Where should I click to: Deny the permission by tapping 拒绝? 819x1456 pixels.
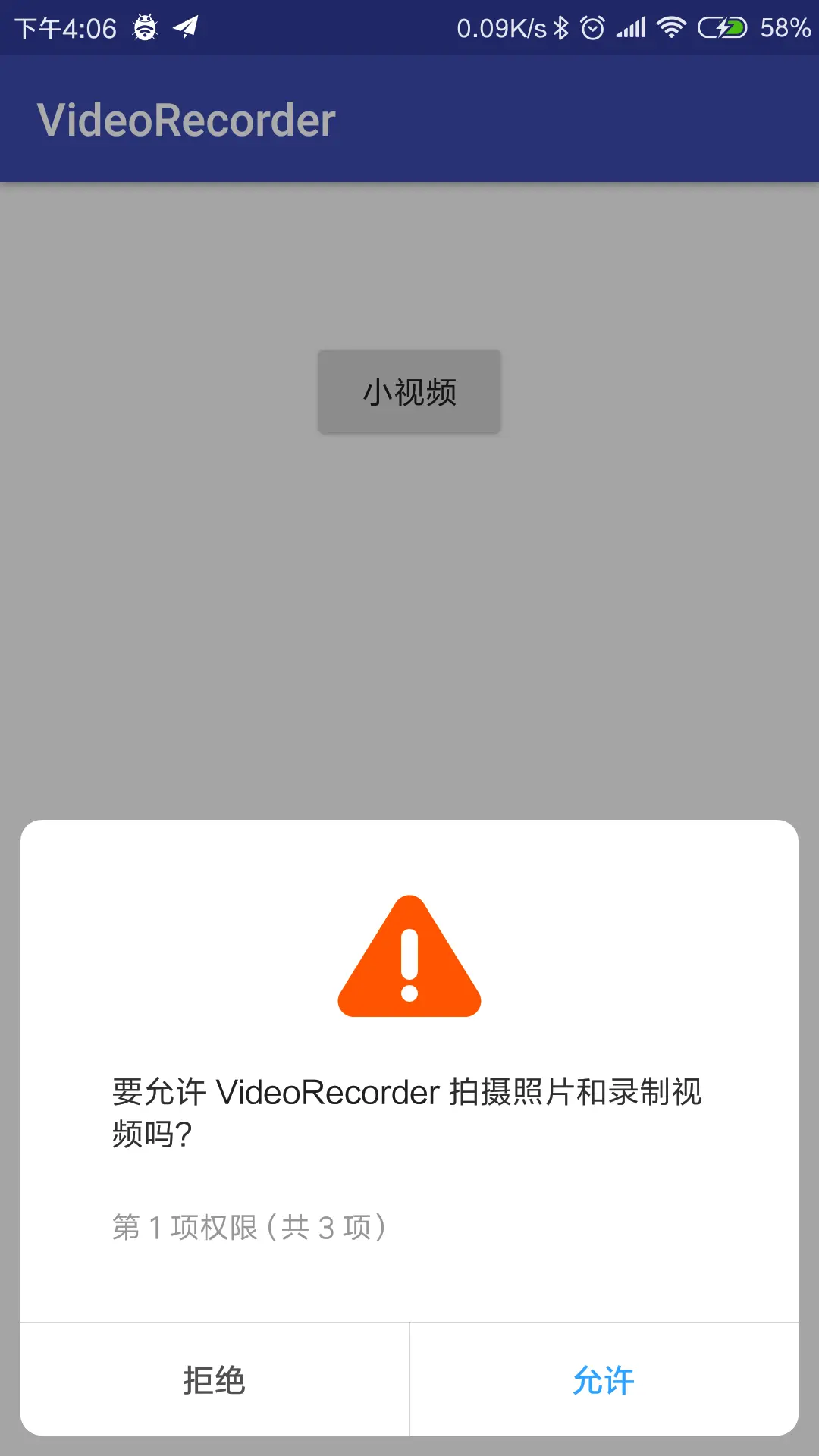point(215,1379)
